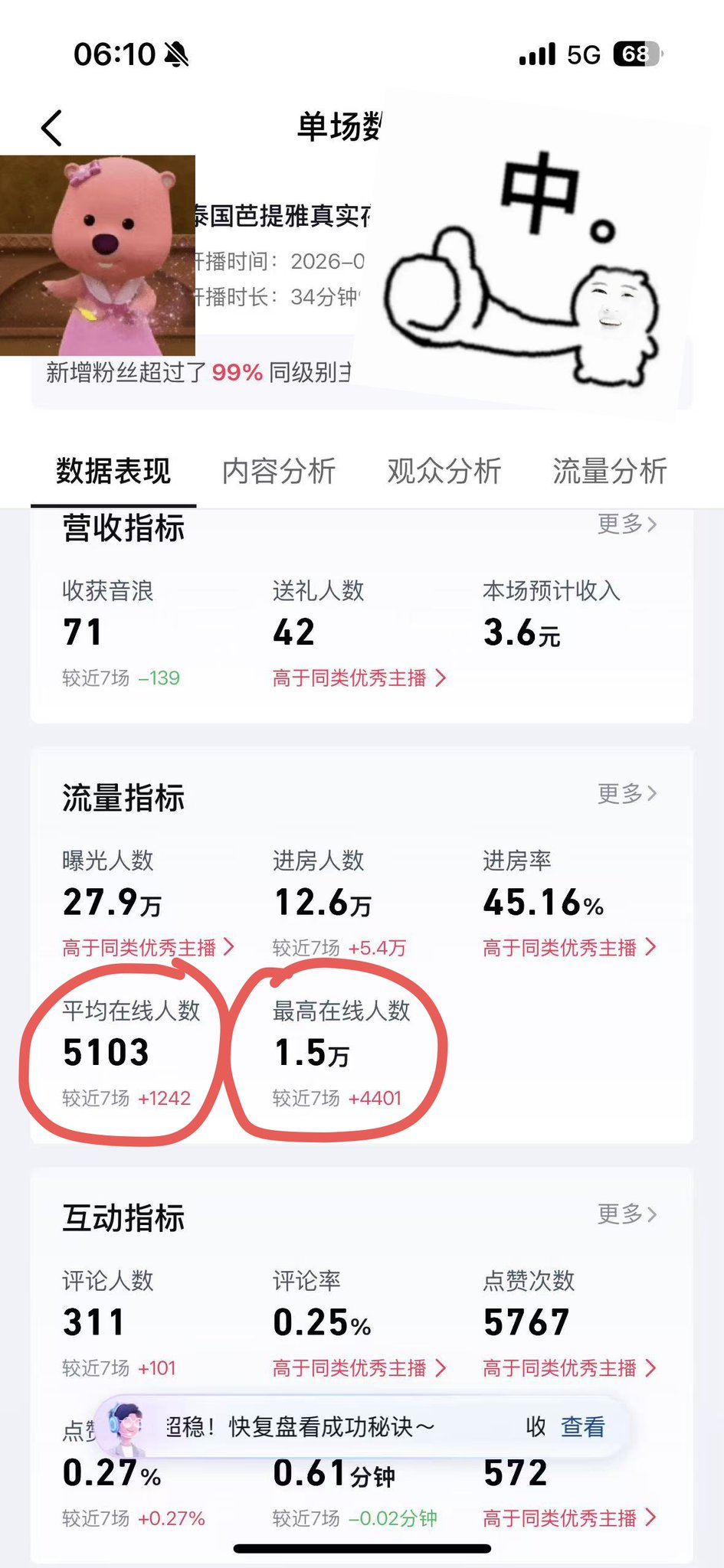
Task: Go back with the top-left arrow
Action: pyautogui.click(x=51, y=128)
